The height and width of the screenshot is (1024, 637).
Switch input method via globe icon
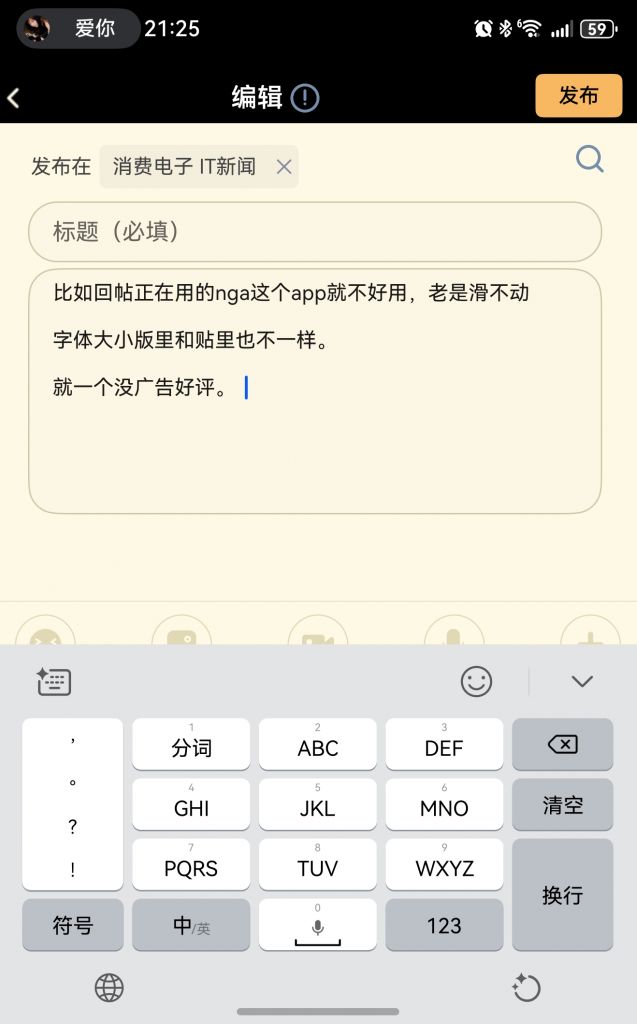(x=109, y=988)
